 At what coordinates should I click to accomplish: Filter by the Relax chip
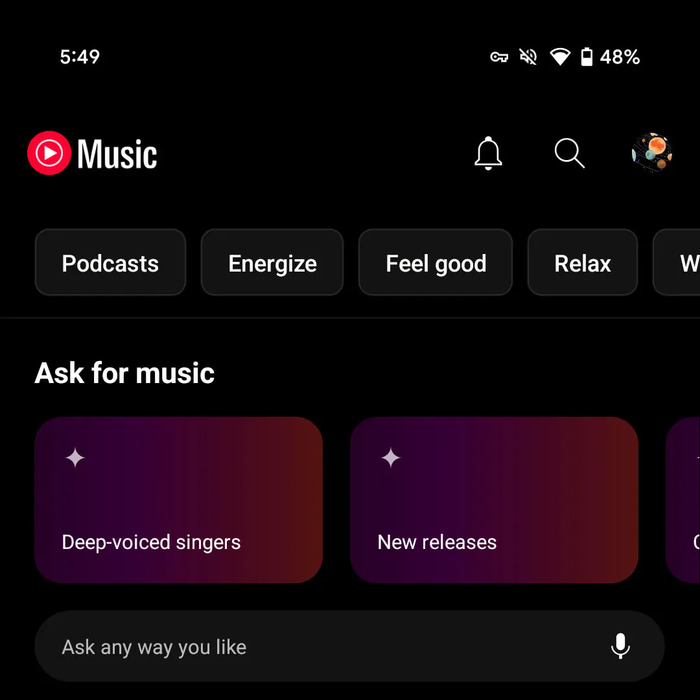[x=582, y=263]
